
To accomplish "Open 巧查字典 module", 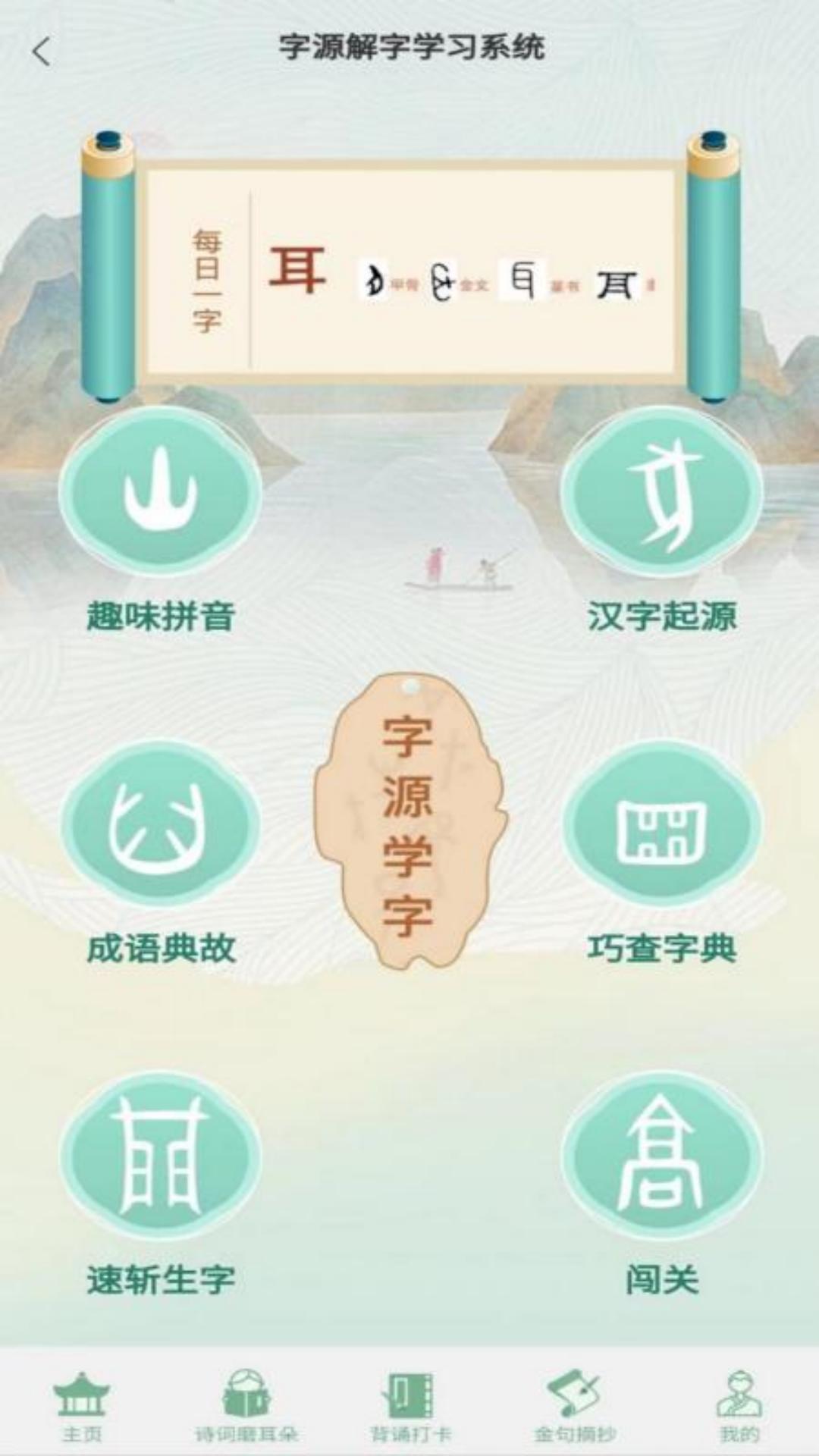I will pyautogui.click(x=661, y=825).
